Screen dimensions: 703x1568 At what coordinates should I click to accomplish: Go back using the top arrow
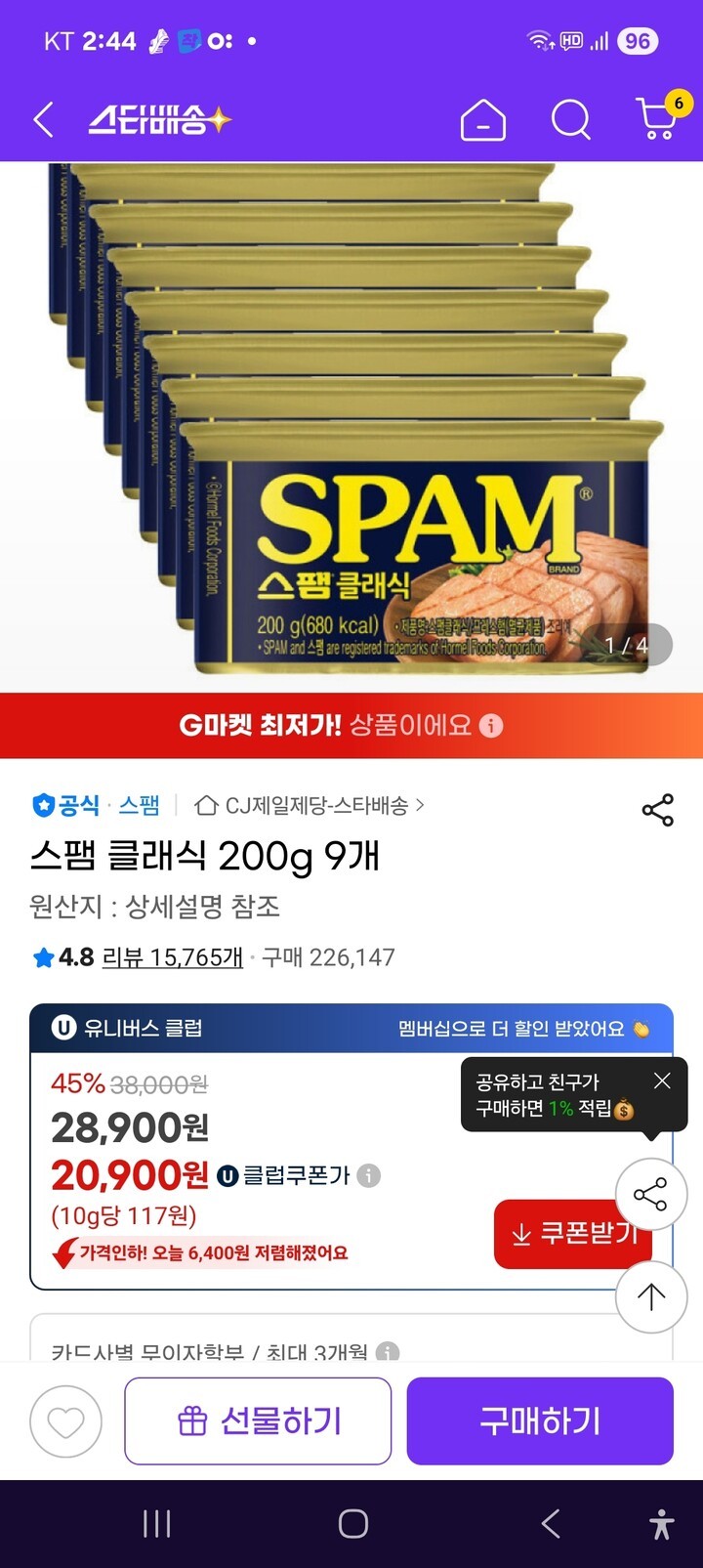click(x=43, y=120)
